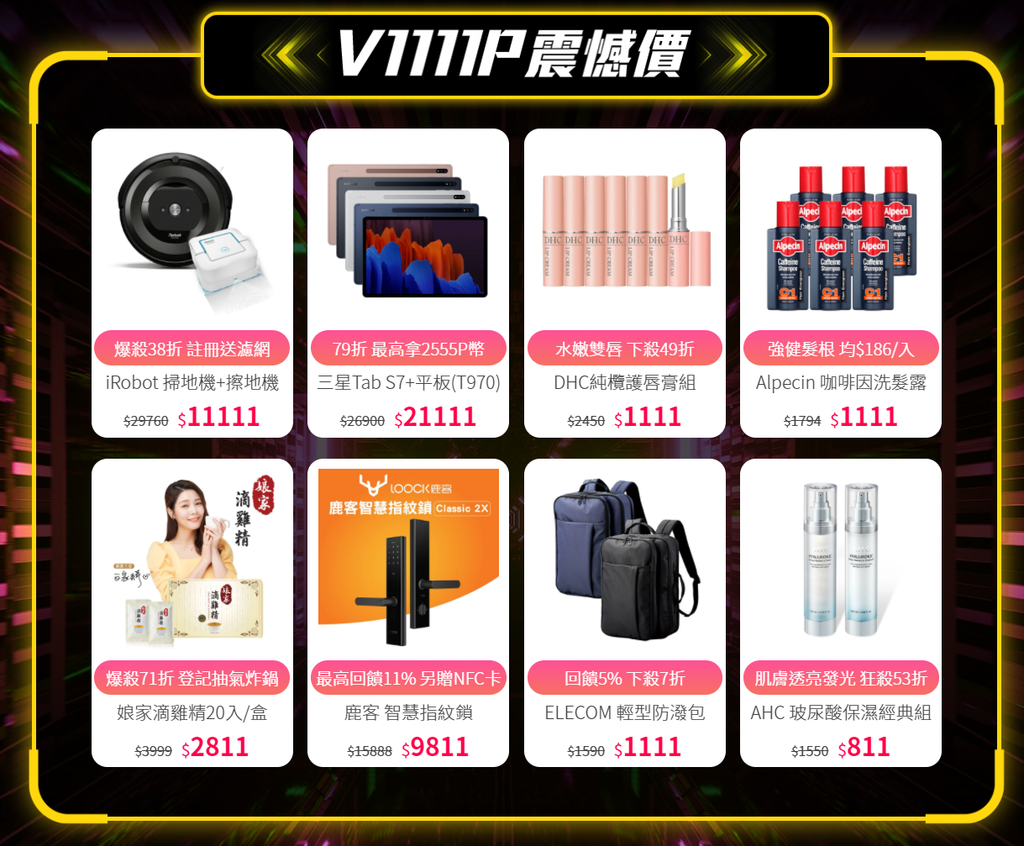This screenshot has width=1024, height=846.
Task: Select the Alpecin 咖啡因洗髮露 item
Action: [840, 283]
